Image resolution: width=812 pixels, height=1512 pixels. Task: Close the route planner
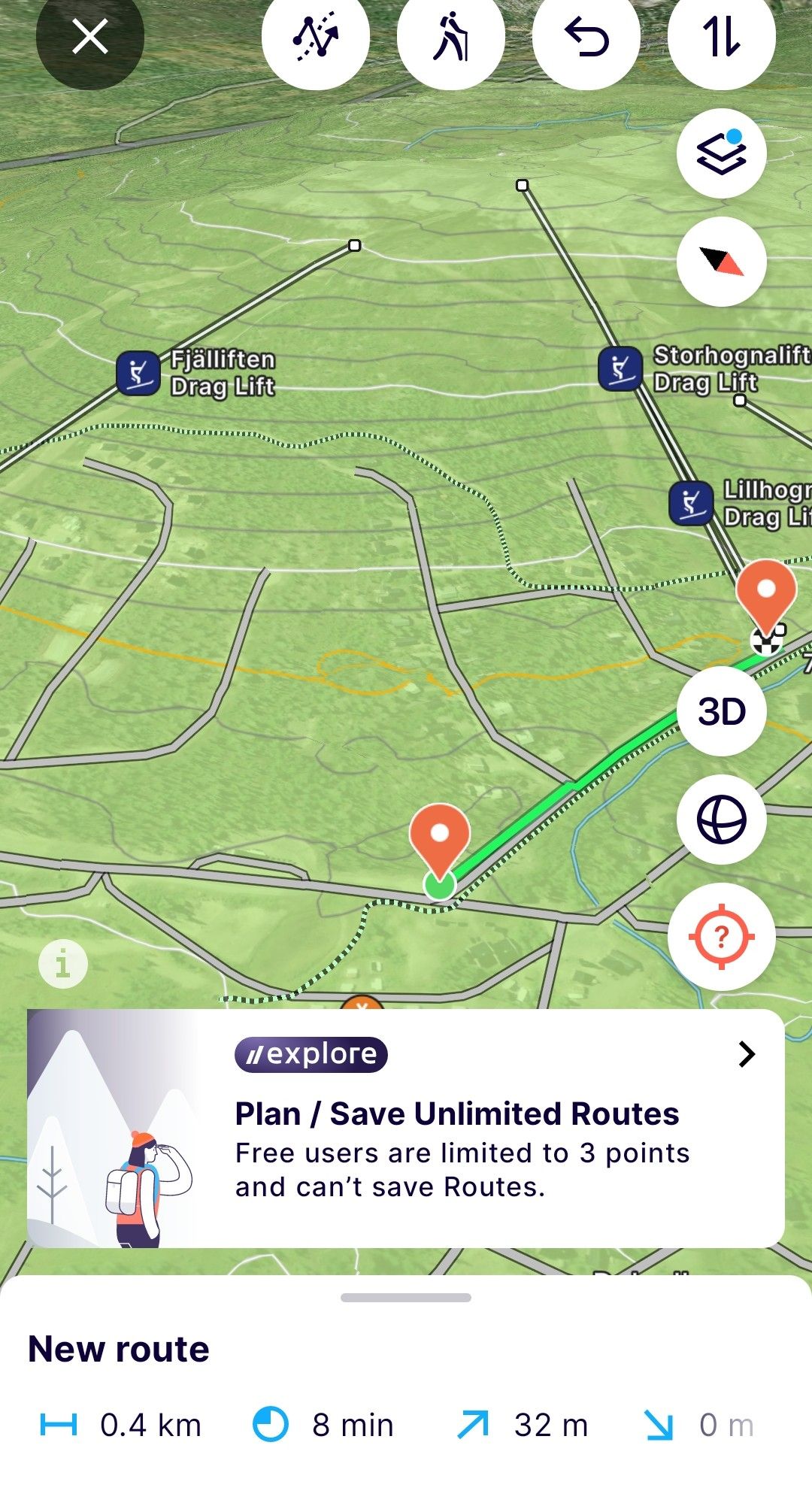coord(89,36)
